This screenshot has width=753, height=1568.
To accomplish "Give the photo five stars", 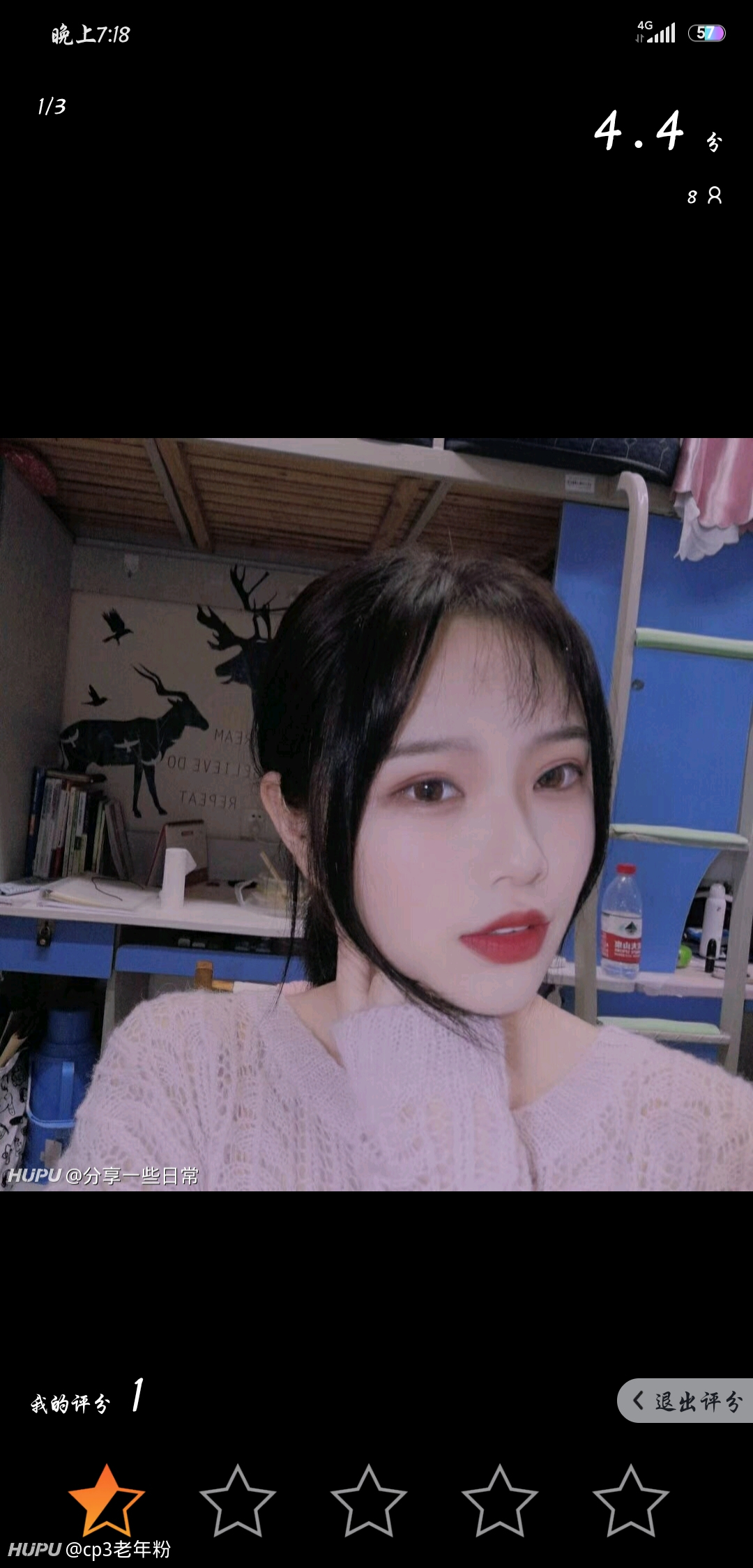I will tap(630, 1500).
